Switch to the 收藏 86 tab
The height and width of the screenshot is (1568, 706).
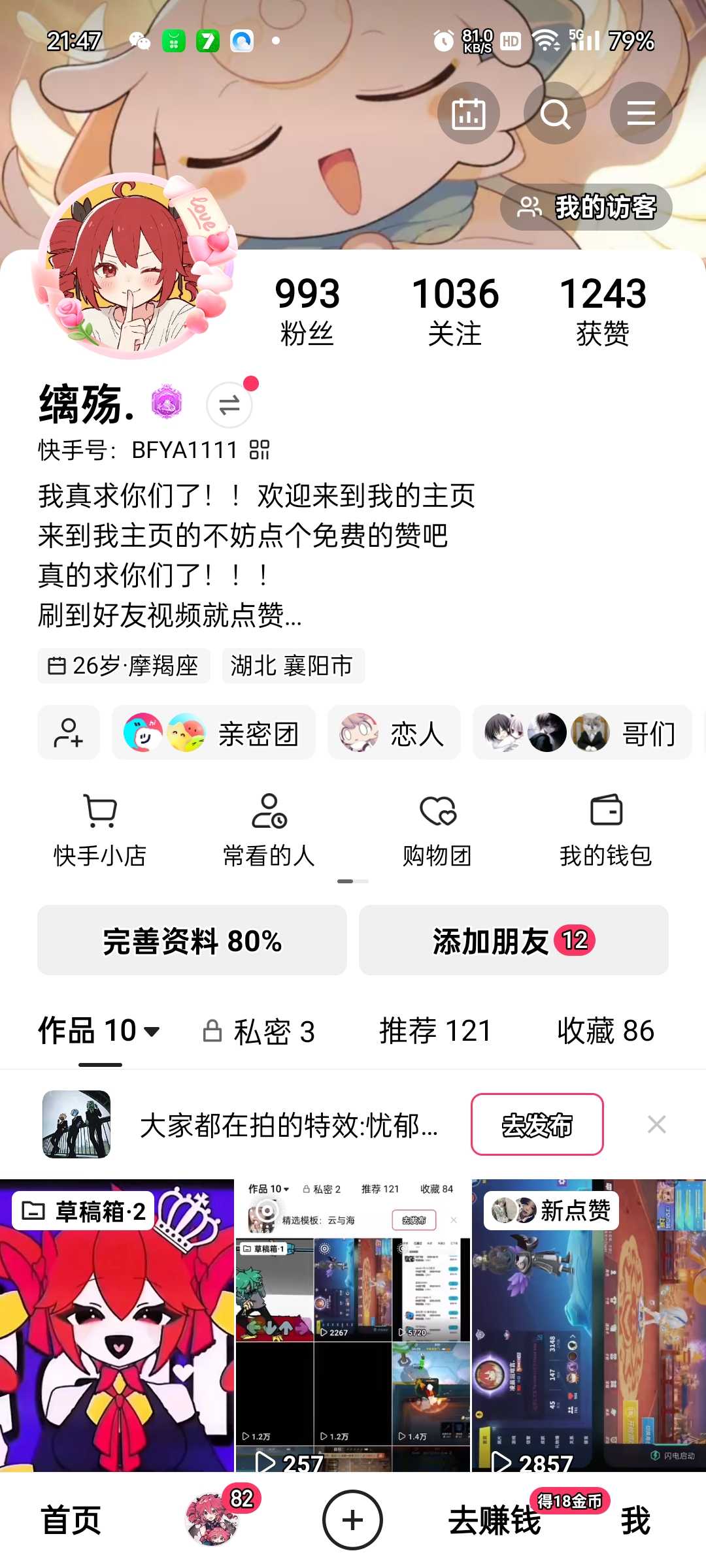coord(605,1031)
